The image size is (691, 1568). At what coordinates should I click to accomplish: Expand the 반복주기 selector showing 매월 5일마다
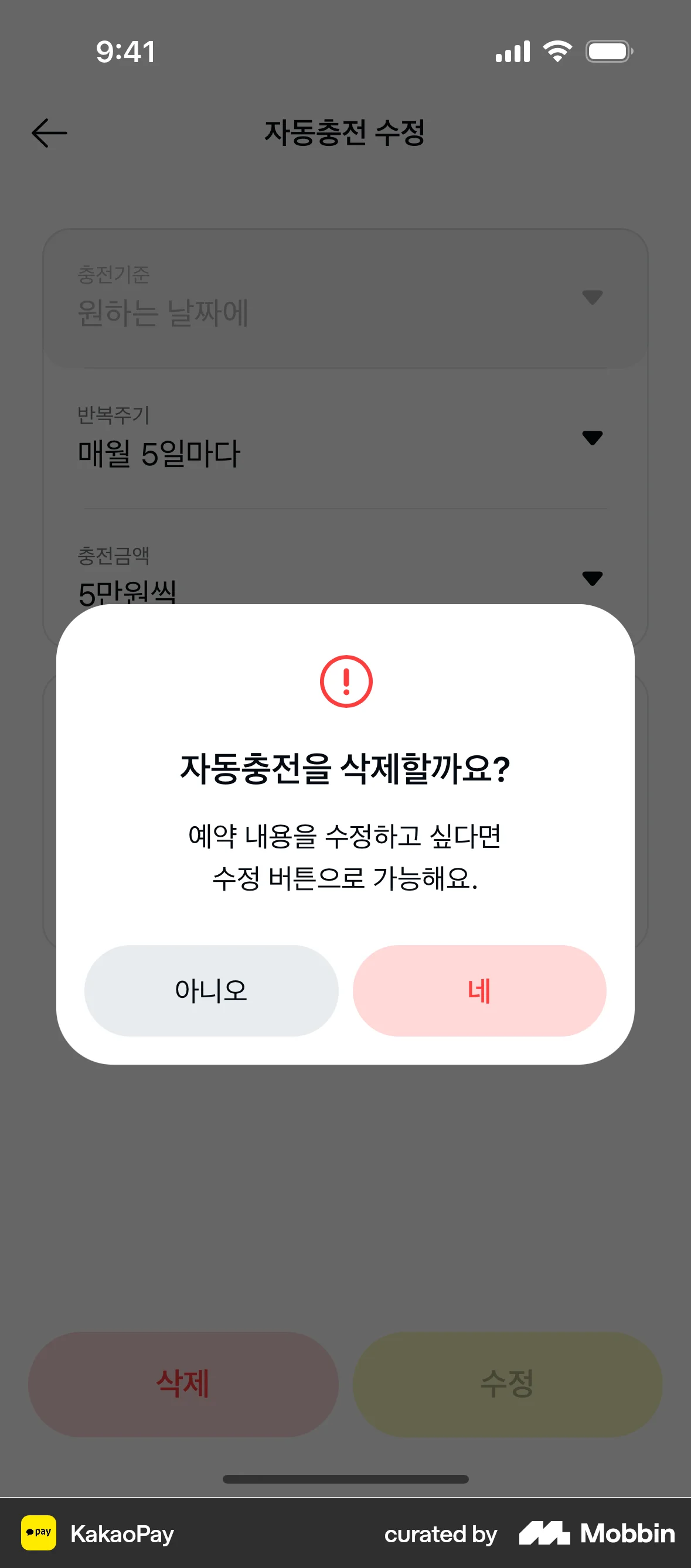[345, 438]
